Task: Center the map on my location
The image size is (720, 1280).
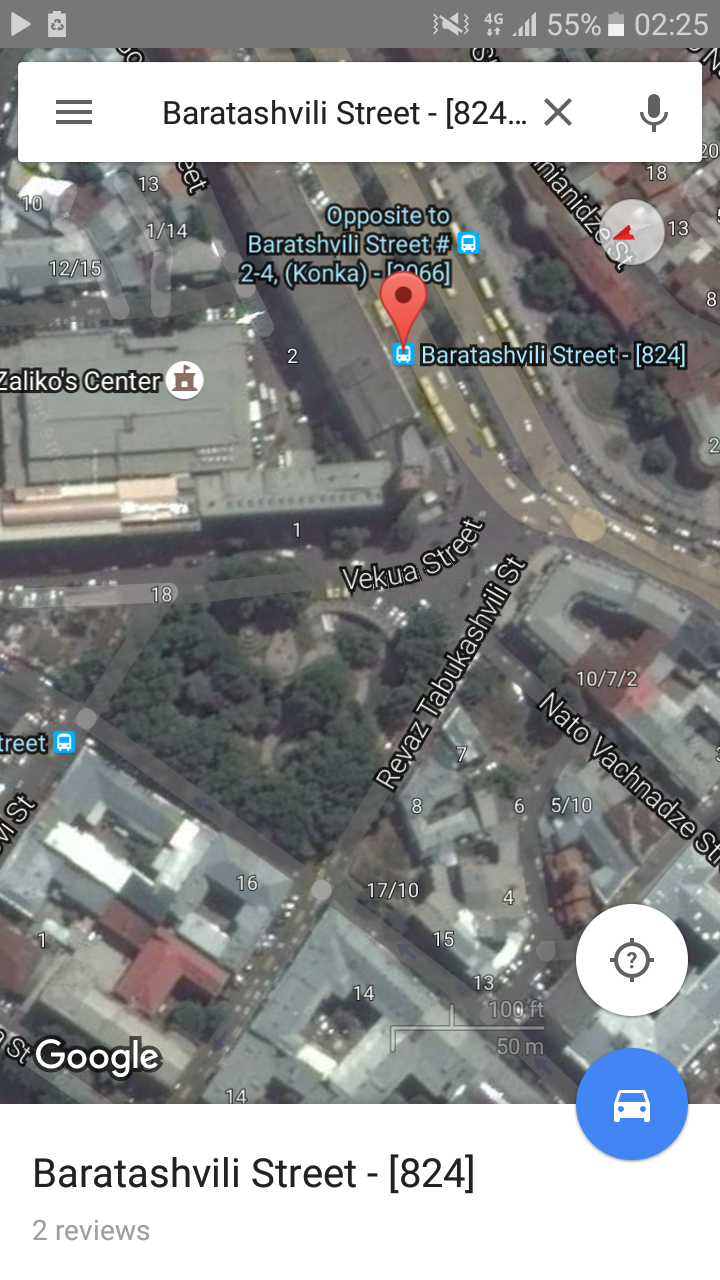Action: [x=631, y=960]
